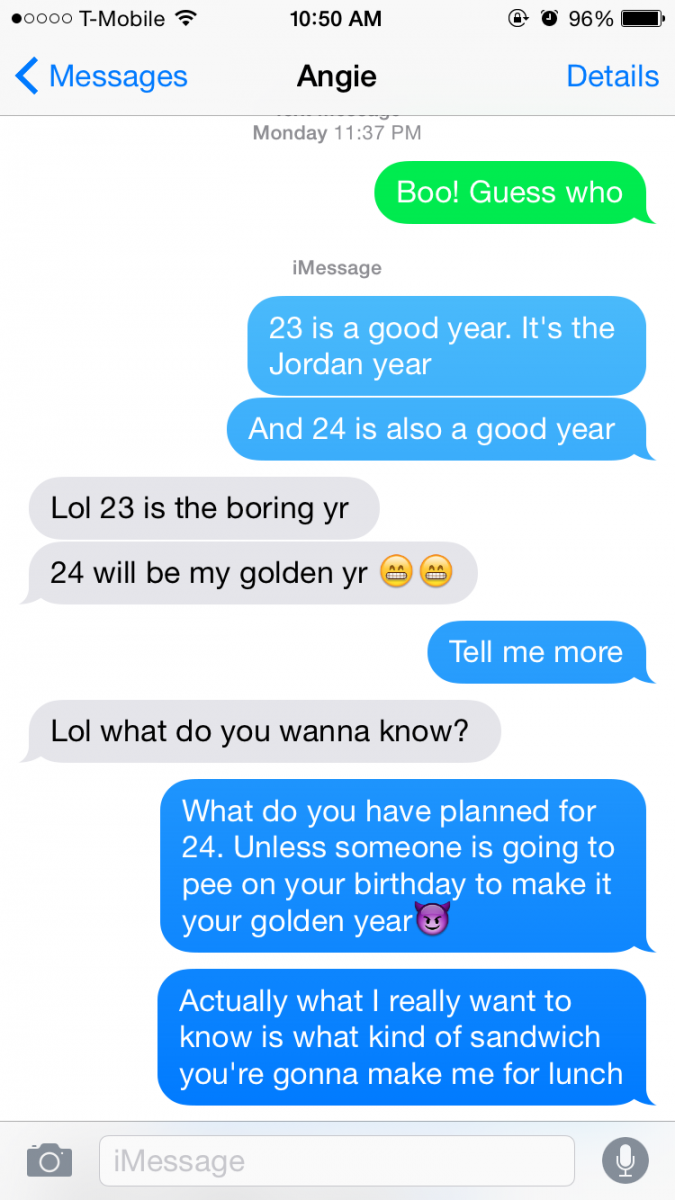This screenshot has height=1200, width=675.
Task: Go back to the Messages list
Action: 102,76
